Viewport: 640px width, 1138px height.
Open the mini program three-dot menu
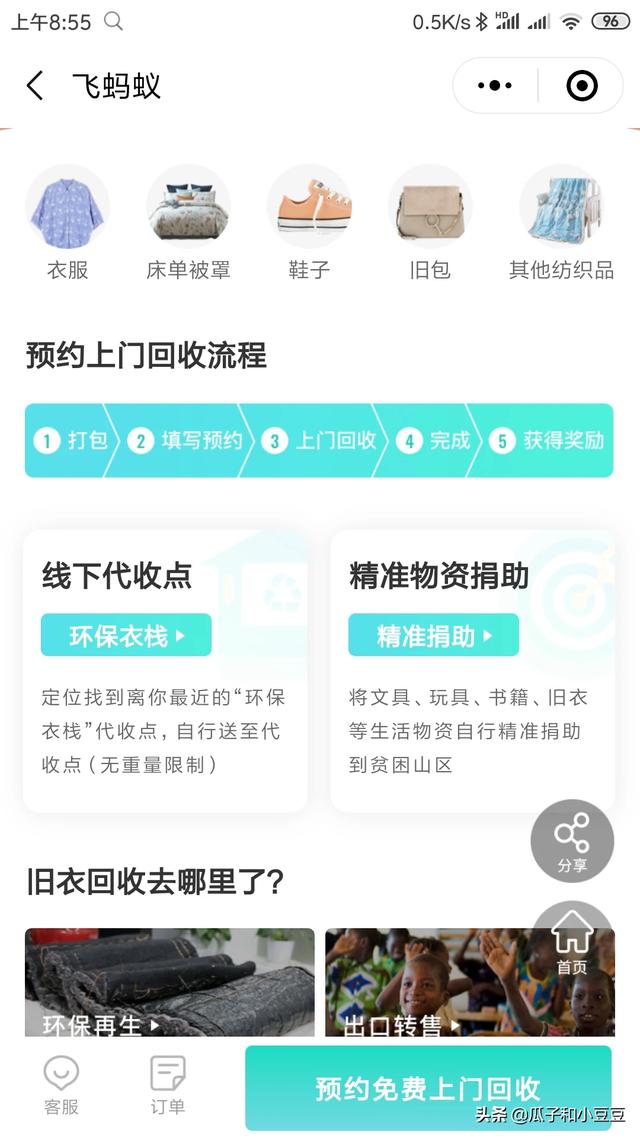[495, 86]
